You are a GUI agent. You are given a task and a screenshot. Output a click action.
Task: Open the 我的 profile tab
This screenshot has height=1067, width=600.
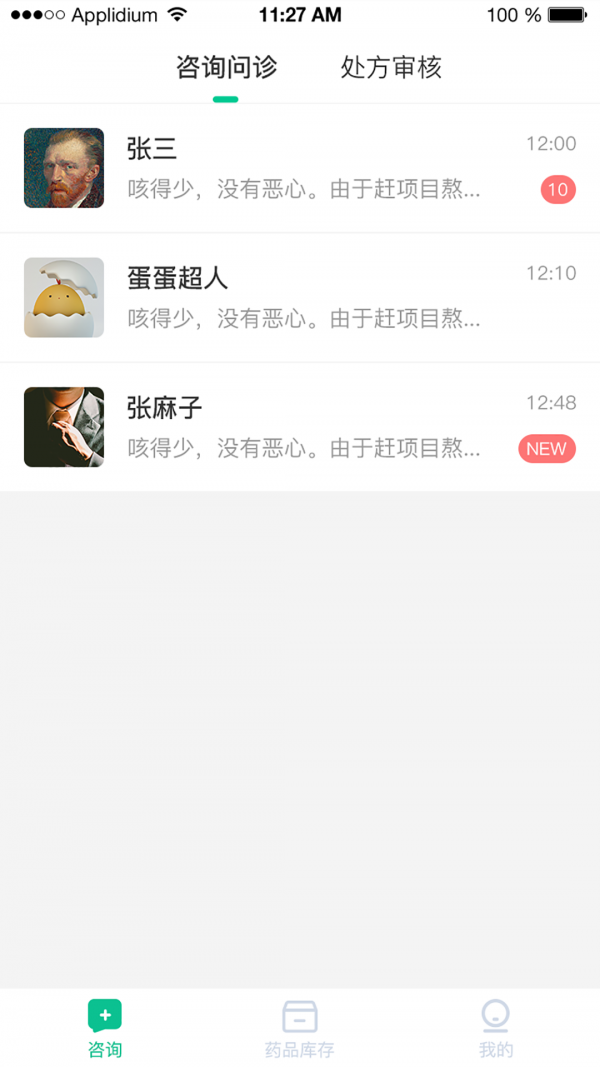pos(495,1028)
